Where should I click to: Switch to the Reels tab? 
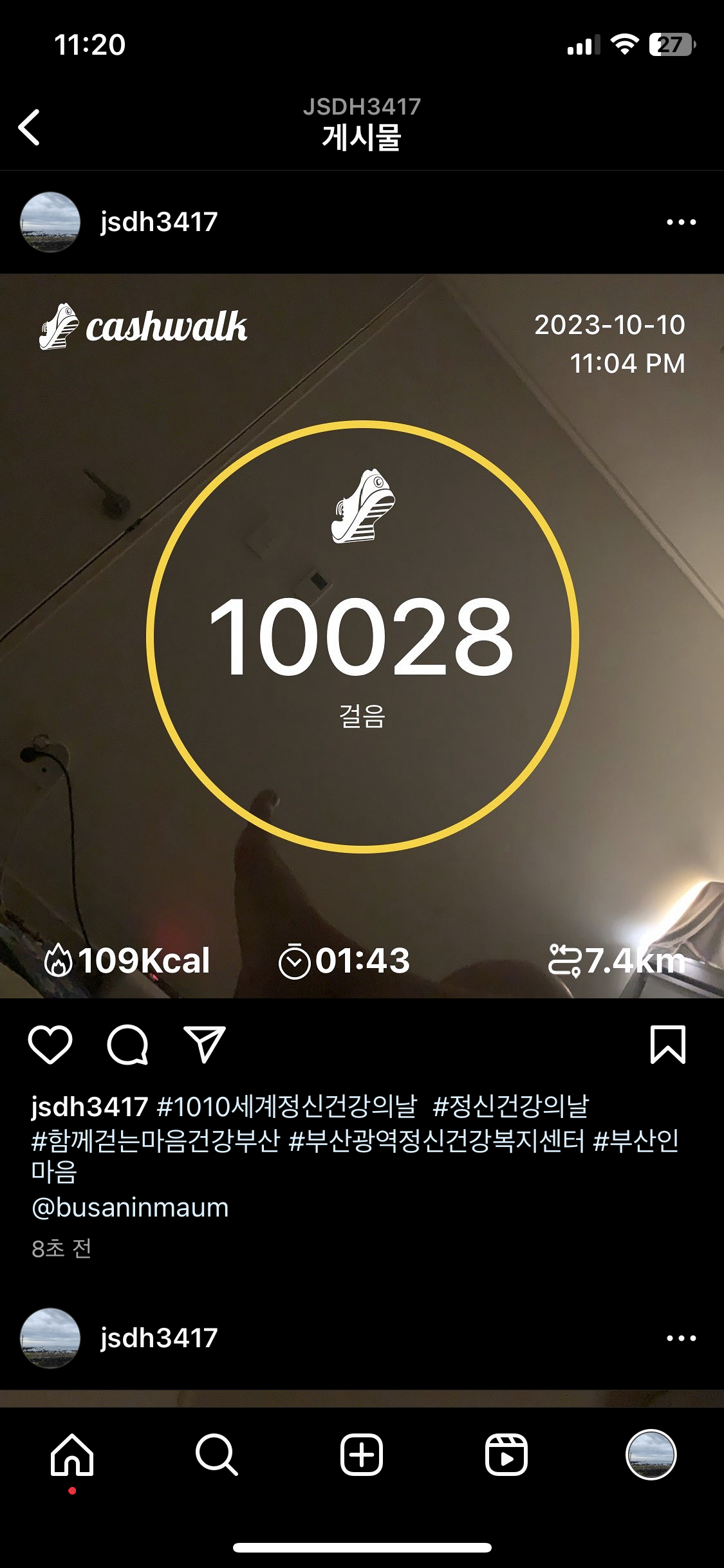pyautogui.click(x=506, y=1455)
